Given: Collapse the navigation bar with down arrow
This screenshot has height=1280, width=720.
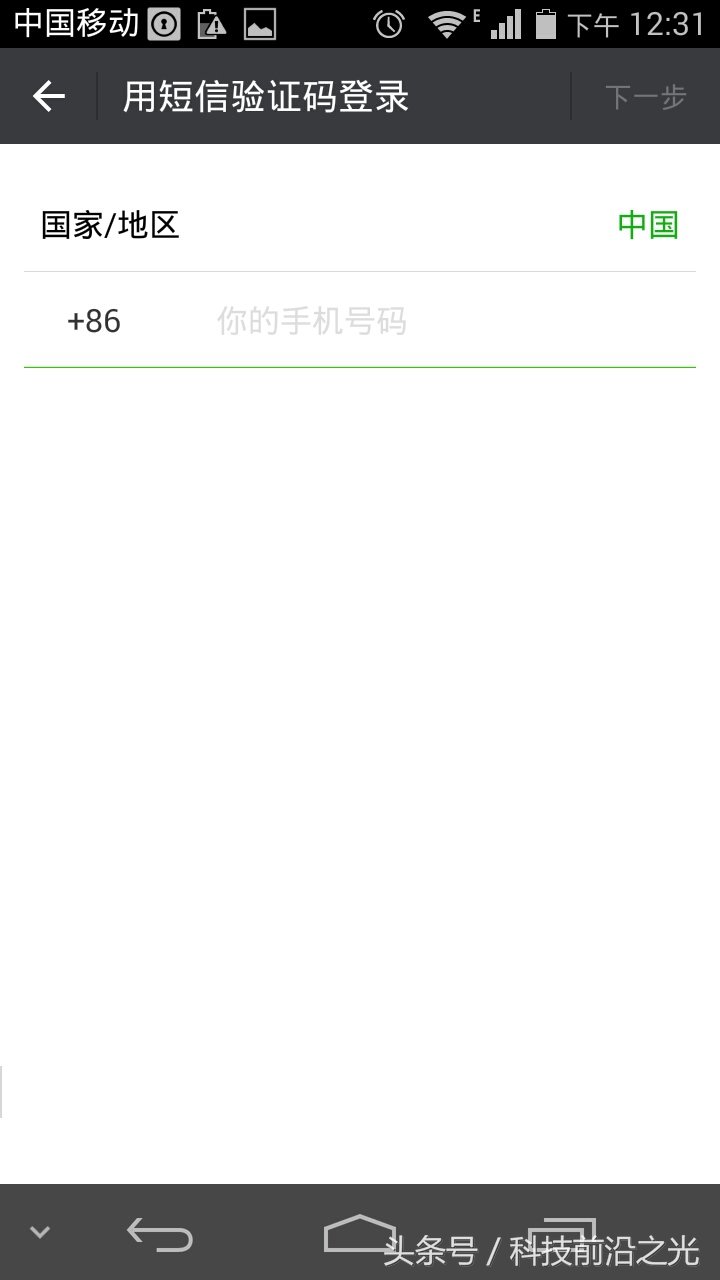Looking at the screenshot, I should pos(38,1232).
